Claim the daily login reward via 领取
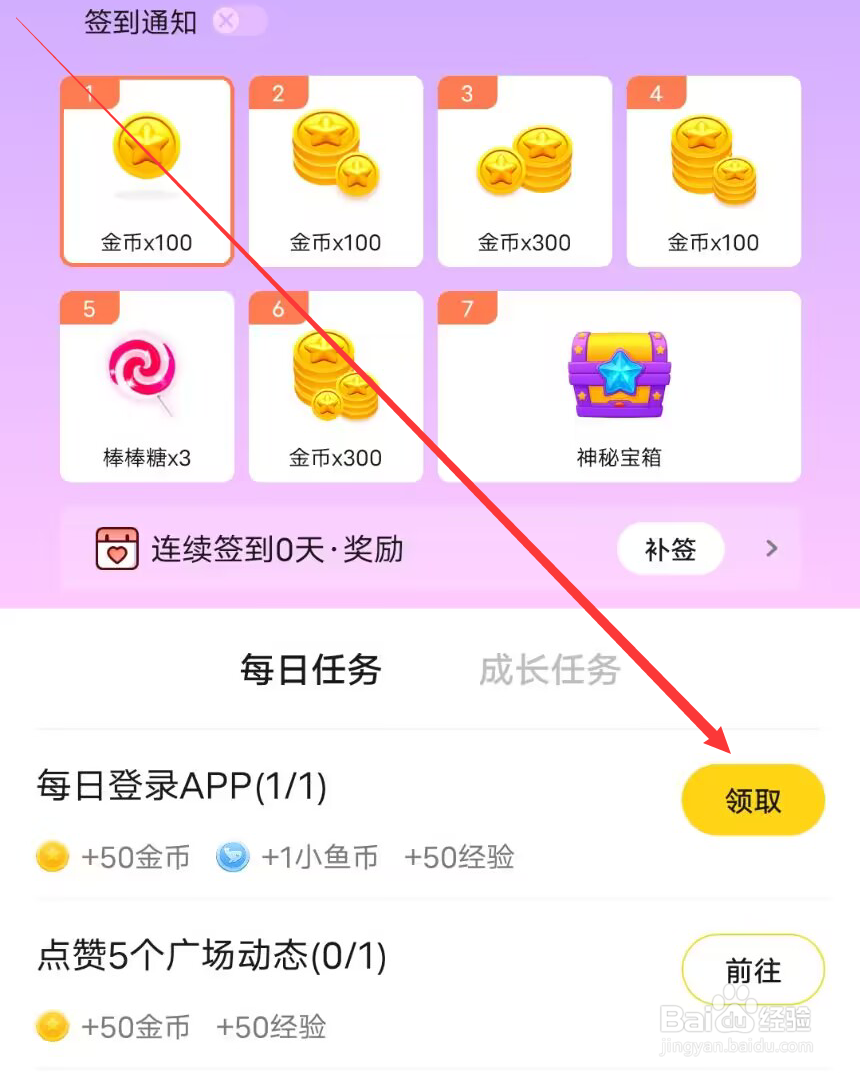The width and height of the screenshot is (860, 1076). point(753,800)
